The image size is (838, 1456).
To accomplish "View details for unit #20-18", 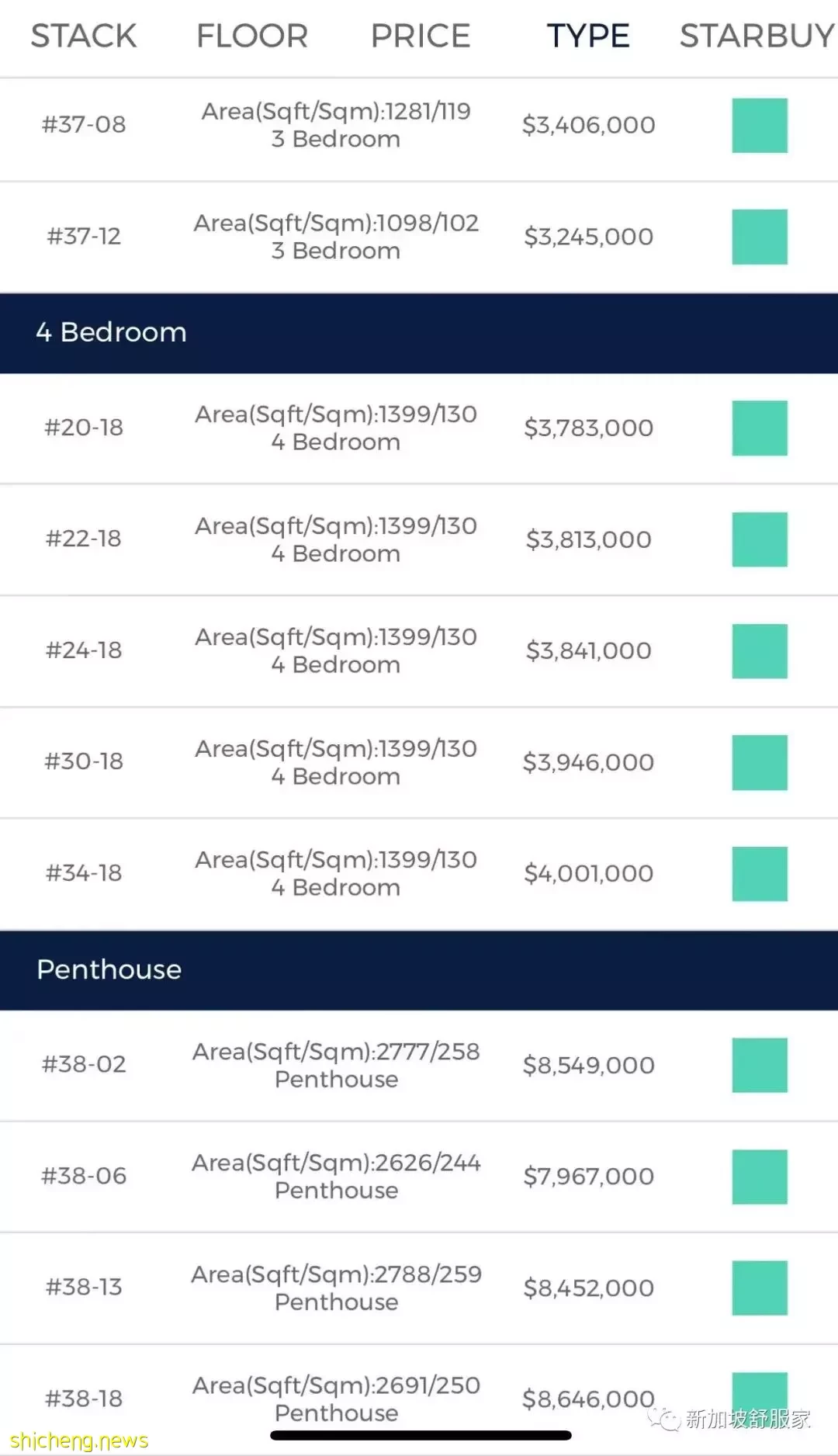I will point(419,428).
